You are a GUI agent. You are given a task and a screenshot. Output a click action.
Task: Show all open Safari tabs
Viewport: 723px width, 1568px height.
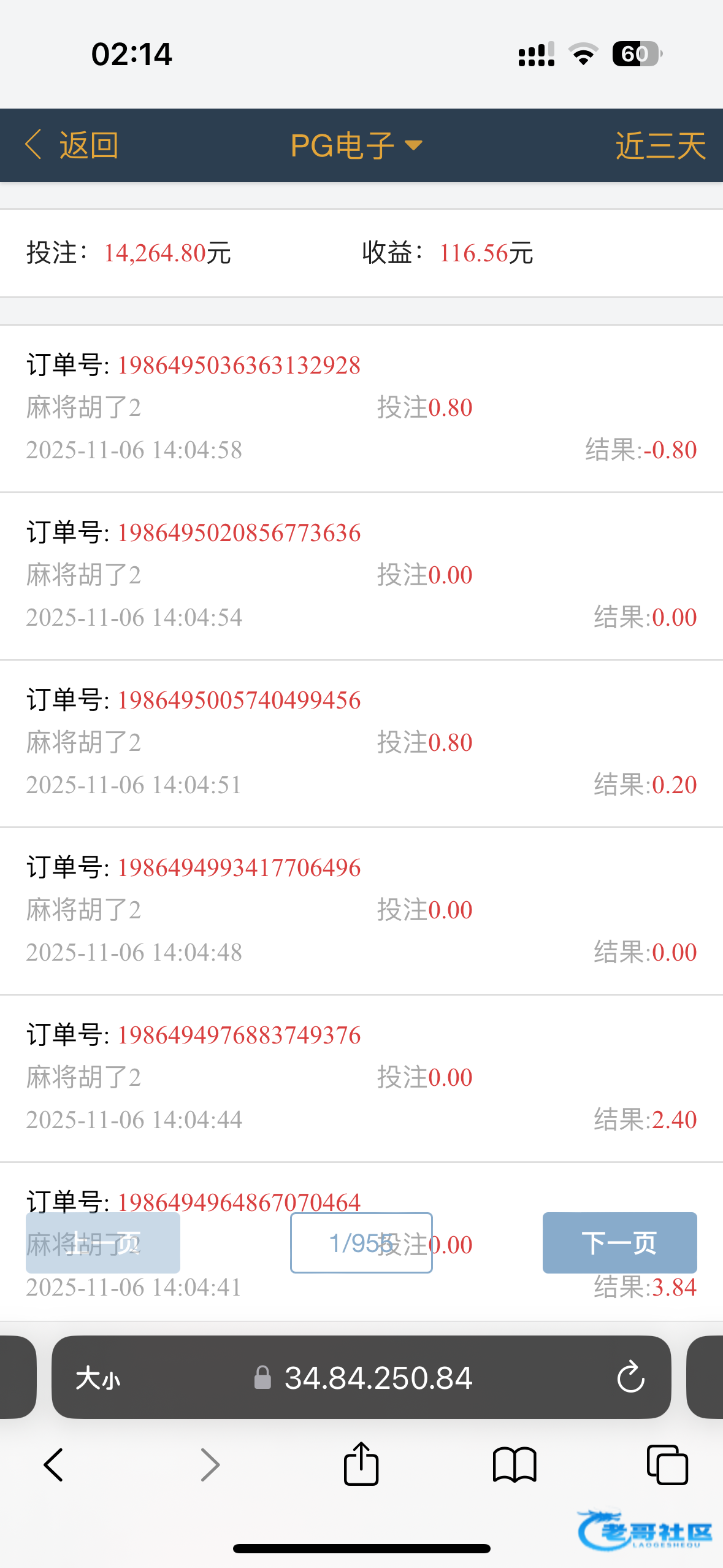point(667,1464)
